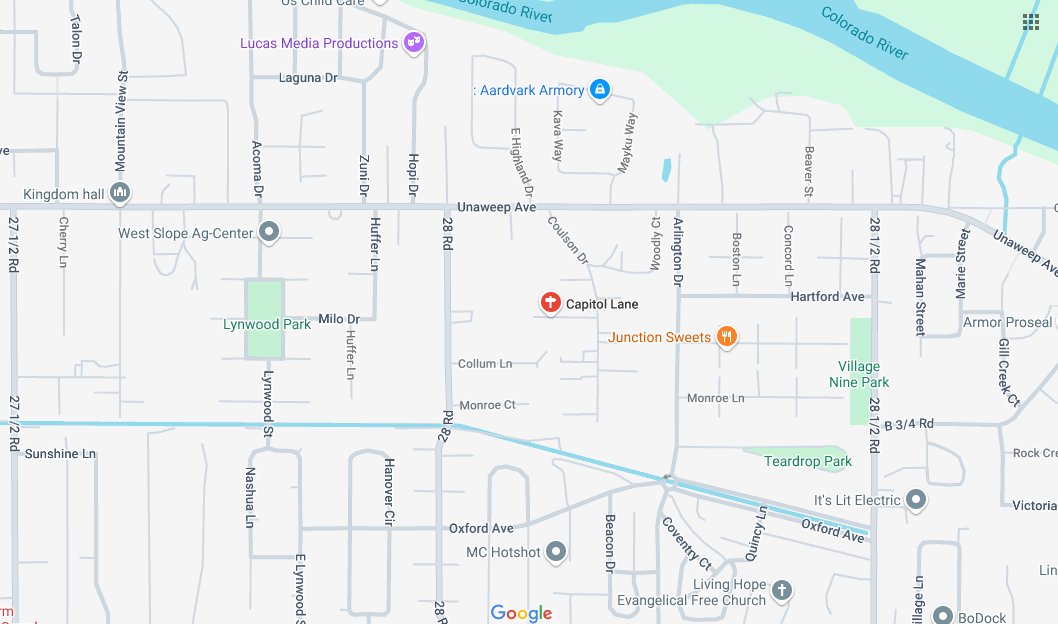Select Village Nine Park on the map
The width and height of the screenshot is (1058, 624).
point(859,372)
